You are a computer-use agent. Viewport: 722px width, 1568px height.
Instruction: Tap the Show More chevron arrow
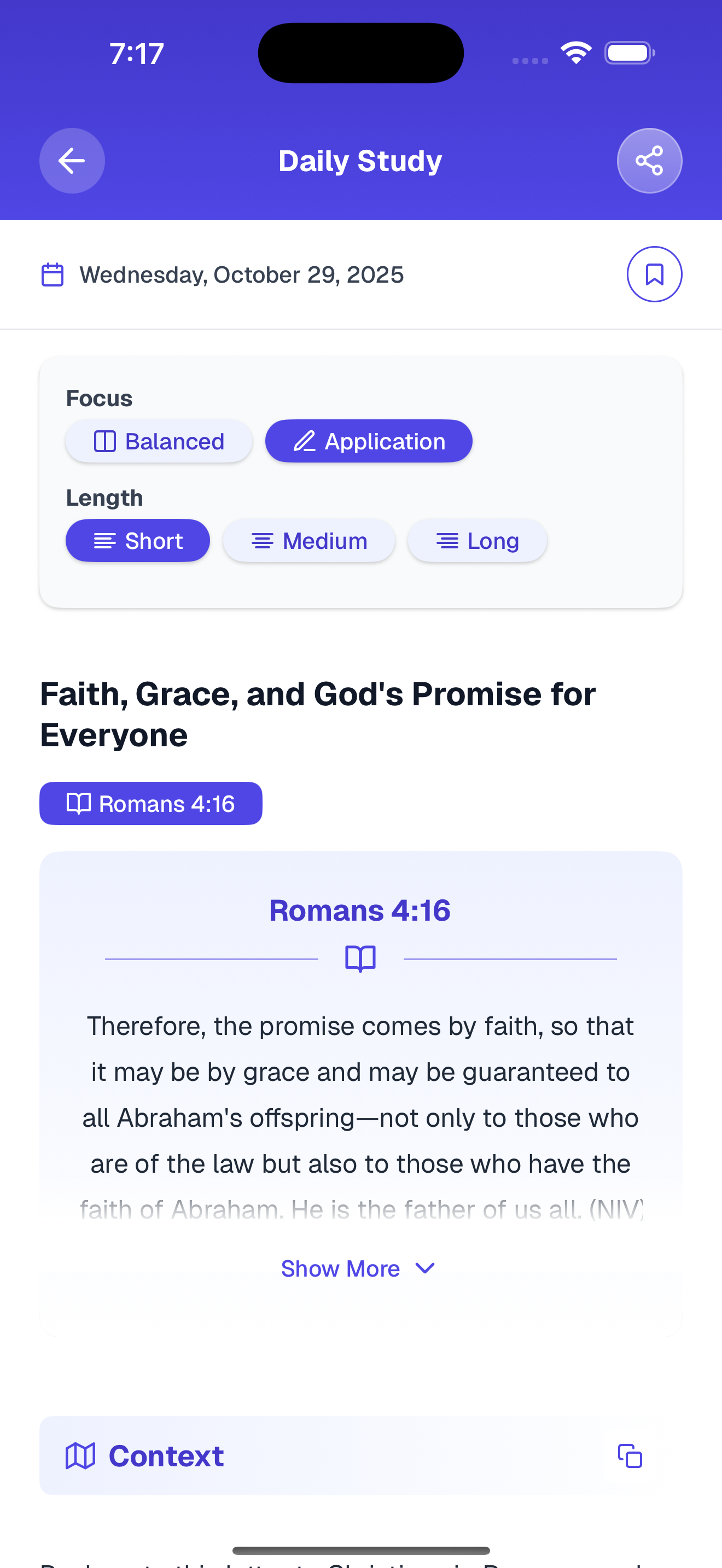pyautogui.click(x=424, y=1269)
